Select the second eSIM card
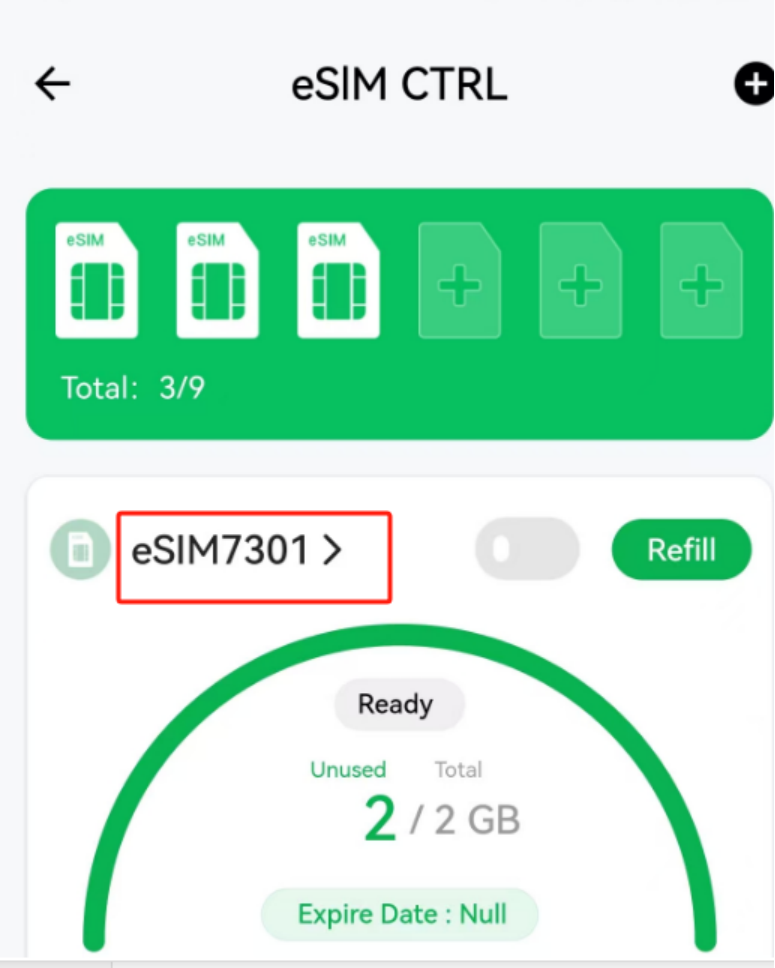775x968 pixels. click(x=218, y=280)
